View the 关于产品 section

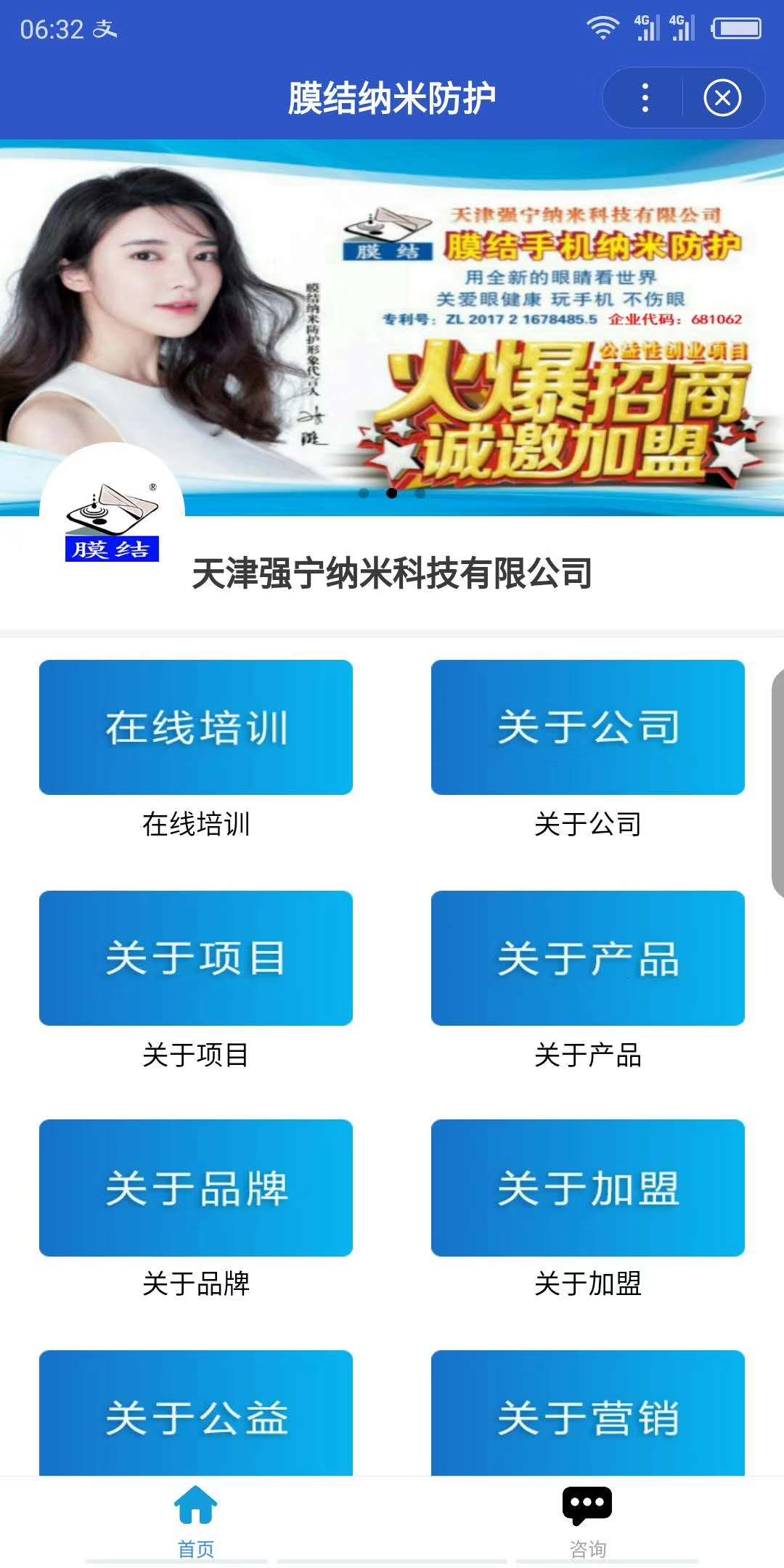pyautogui.click(x=588, y=958)
